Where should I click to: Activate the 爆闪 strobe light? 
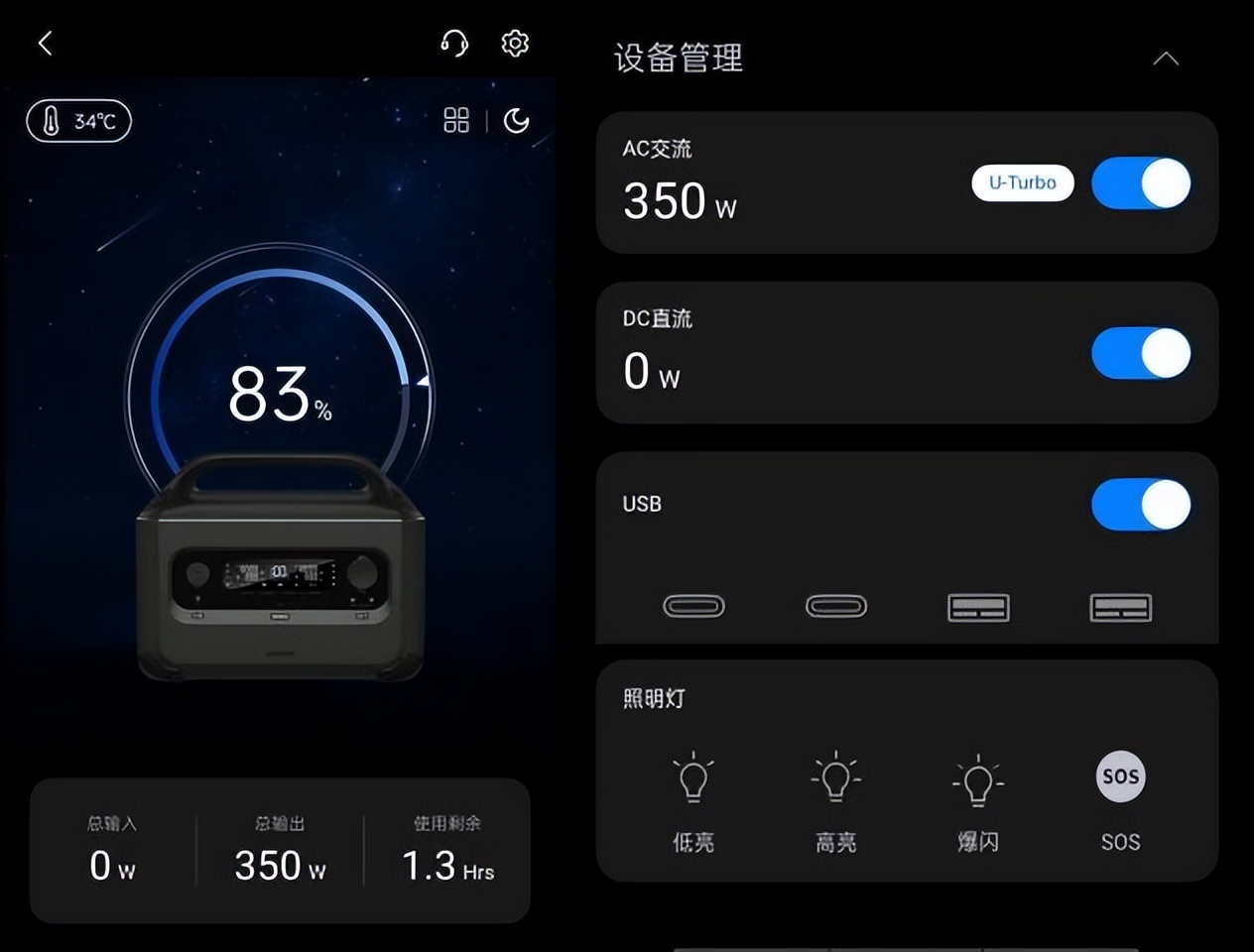(x=978, y=799)
